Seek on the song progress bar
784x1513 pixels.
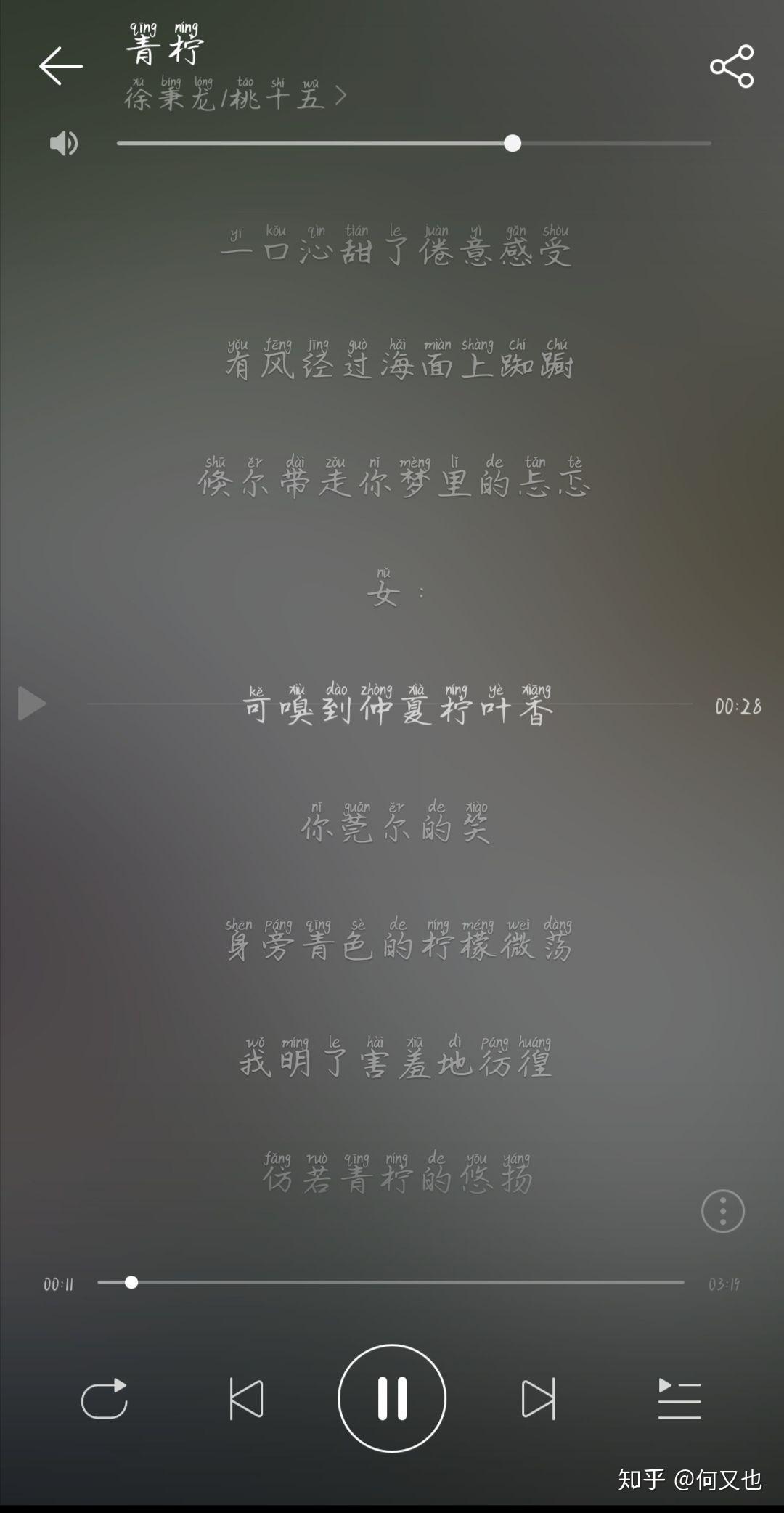coord(391,1283)
